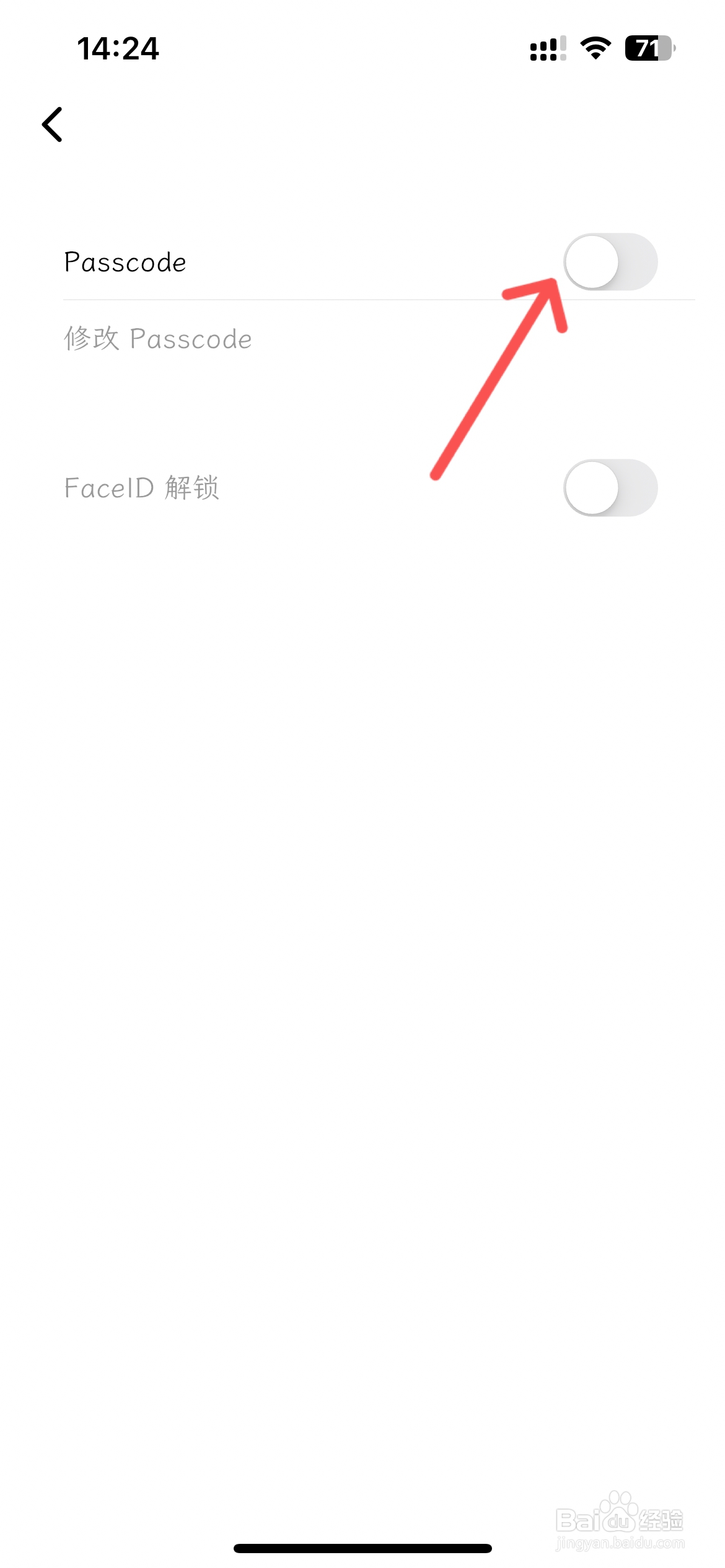Click the Wi-Fi icon in status bar
Screen dimensions: 725x1568
click(594, 49)
